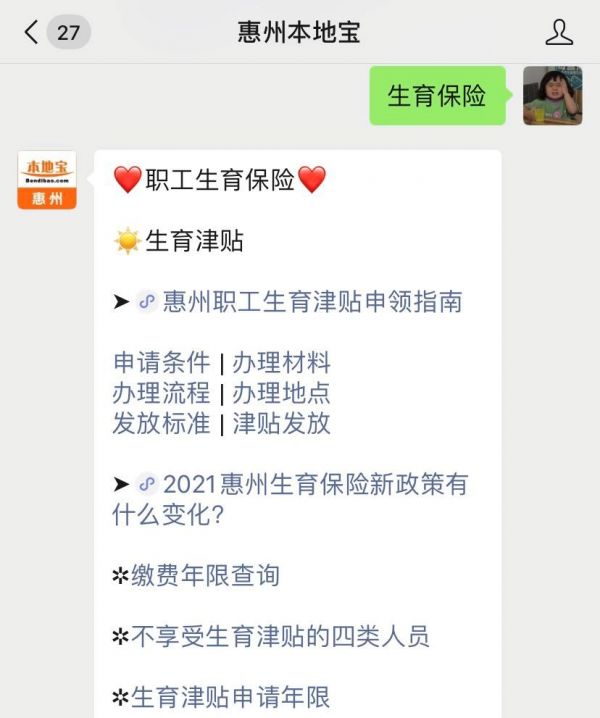Open the 惠州本地宝 account profile icon

[x=559, y=32]
